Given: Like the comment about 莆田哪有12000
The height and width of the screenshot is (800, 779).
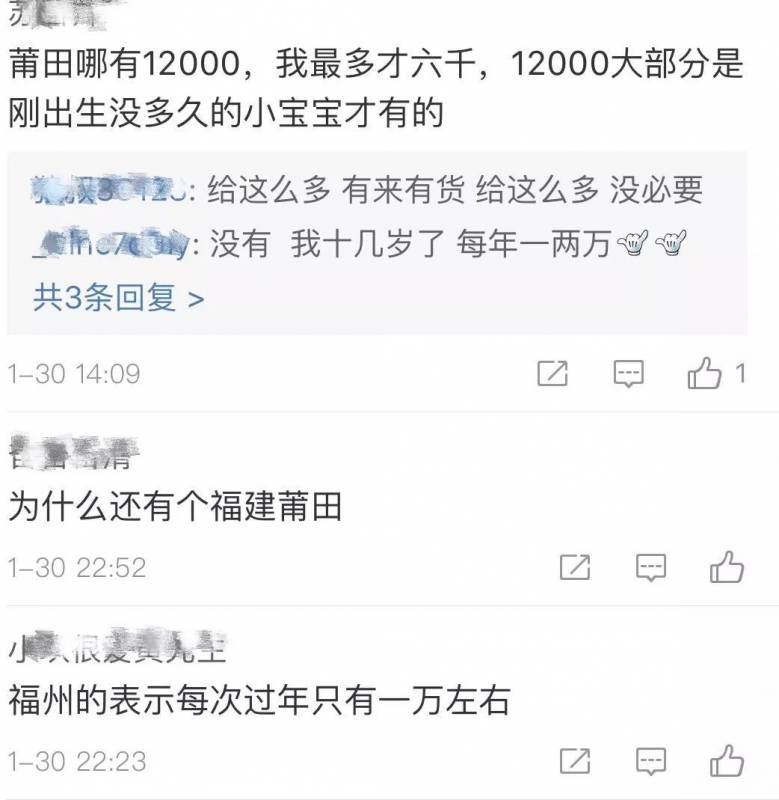Looking at the screenshot, I should click(x=705, y=374).
